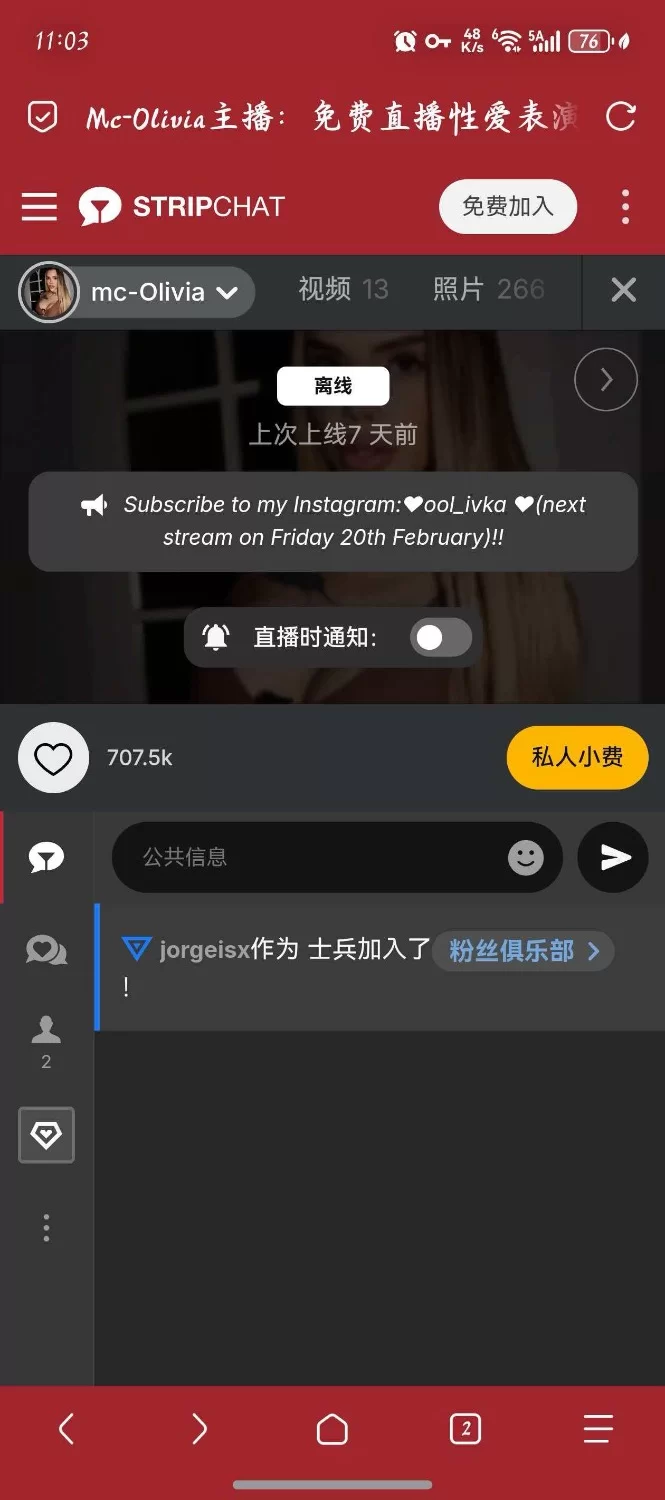Open the private messages tab
Screen dimensions: 665x1500
46,950
